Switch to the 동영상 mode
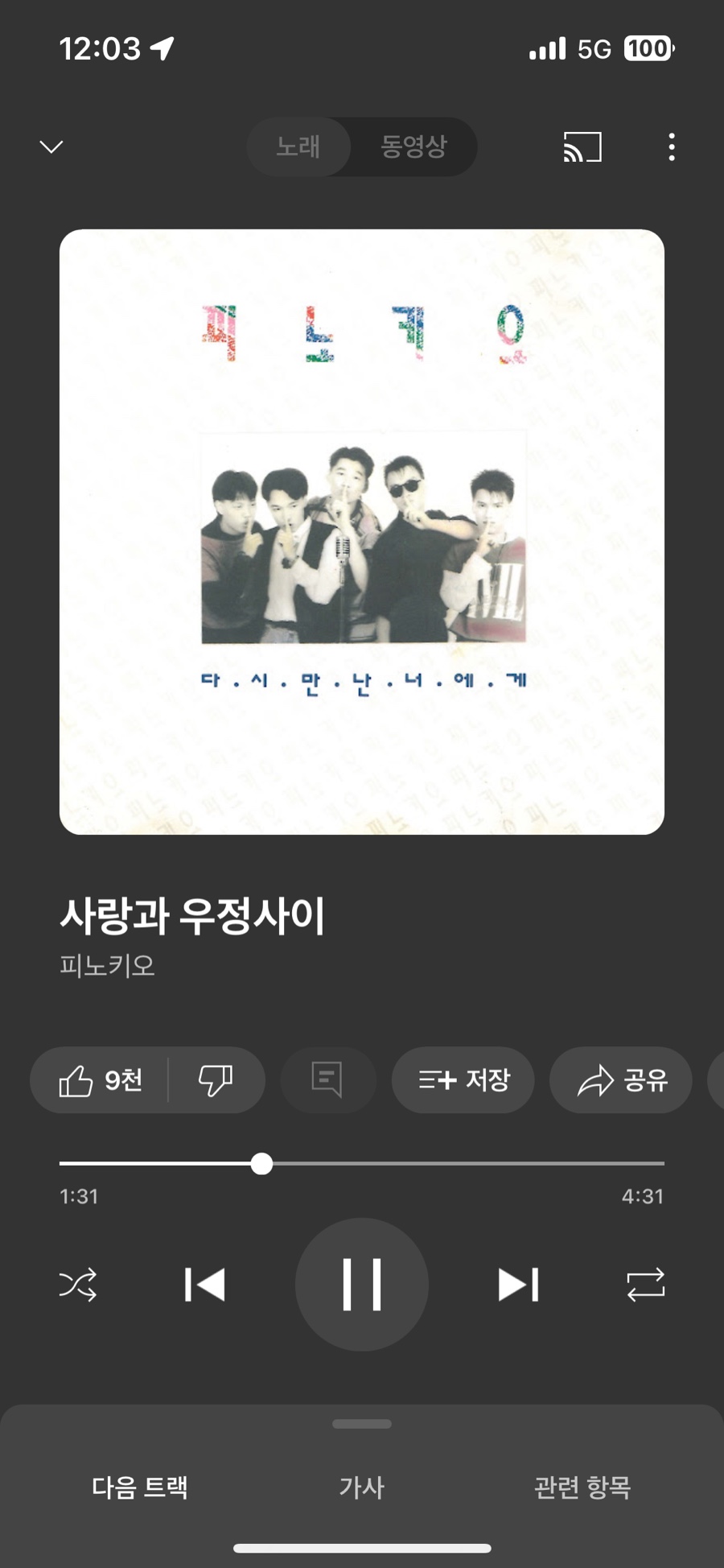This screenshot has width=724, height=1568. (413, 146)
